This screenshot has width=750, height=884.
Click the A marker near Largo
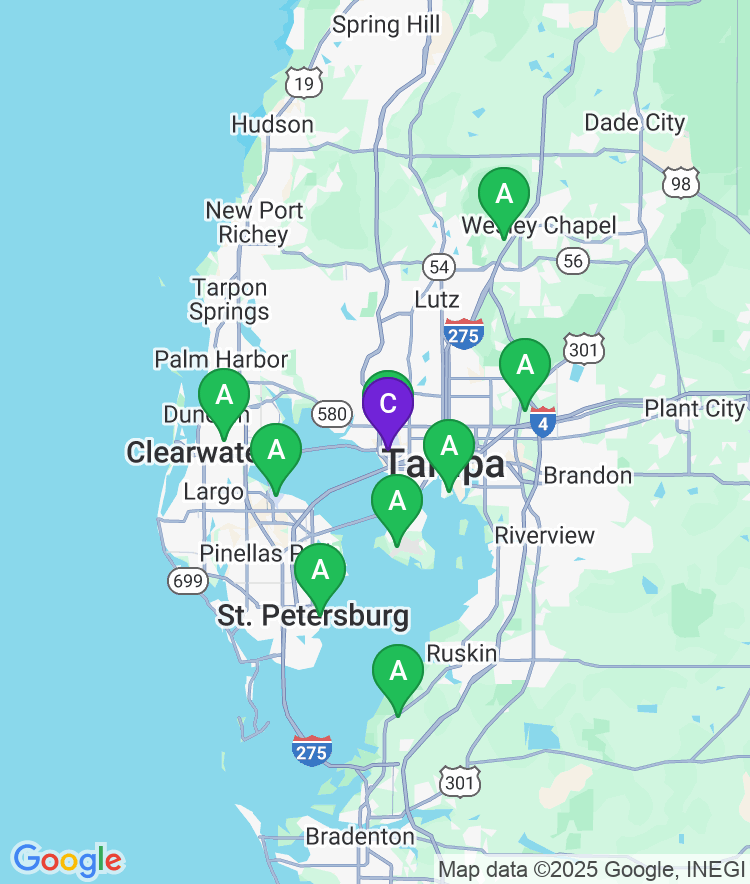coord(276,452)
